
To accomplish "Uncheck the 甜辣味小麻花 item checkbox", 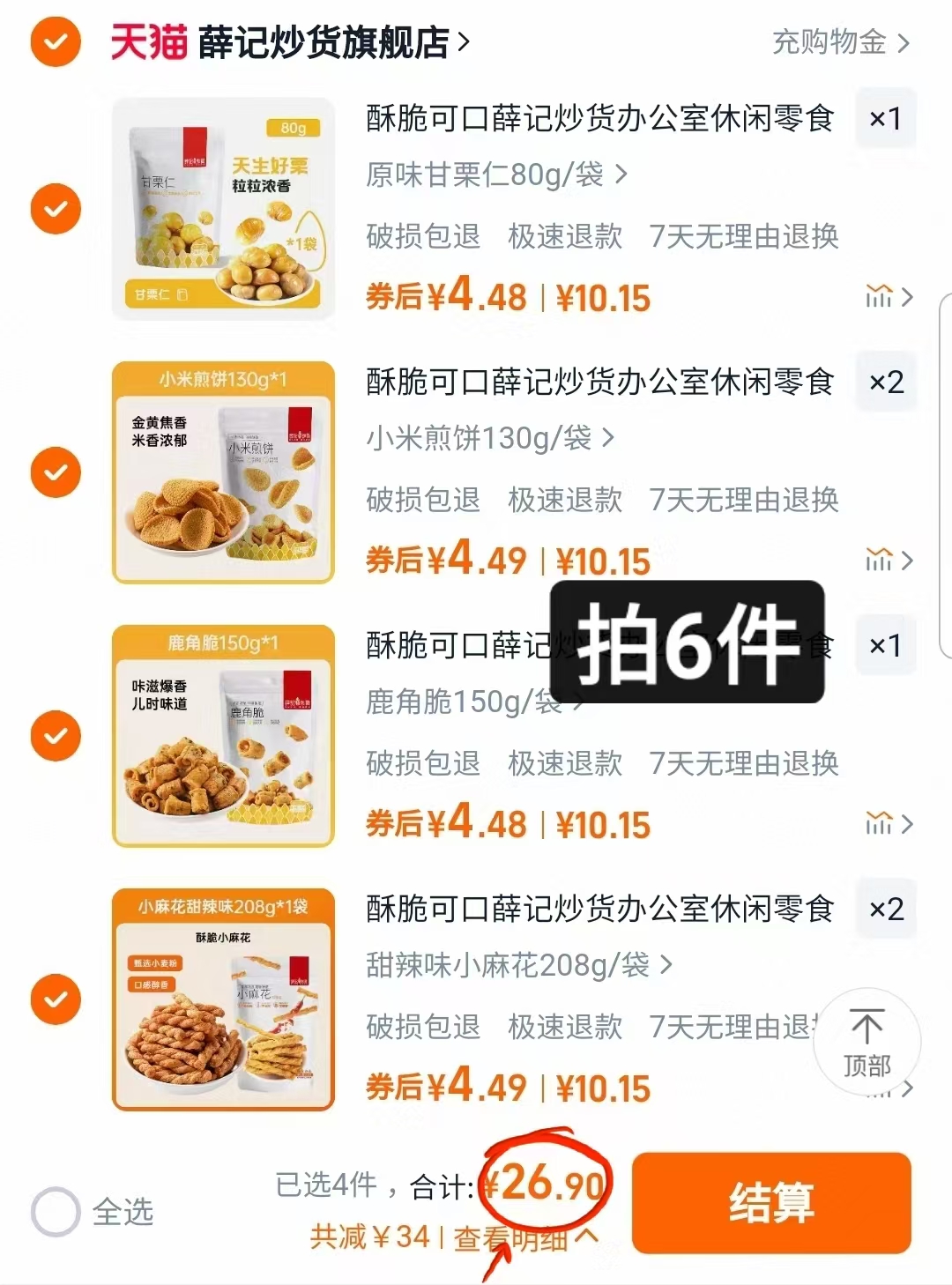I will pos(55,999).
